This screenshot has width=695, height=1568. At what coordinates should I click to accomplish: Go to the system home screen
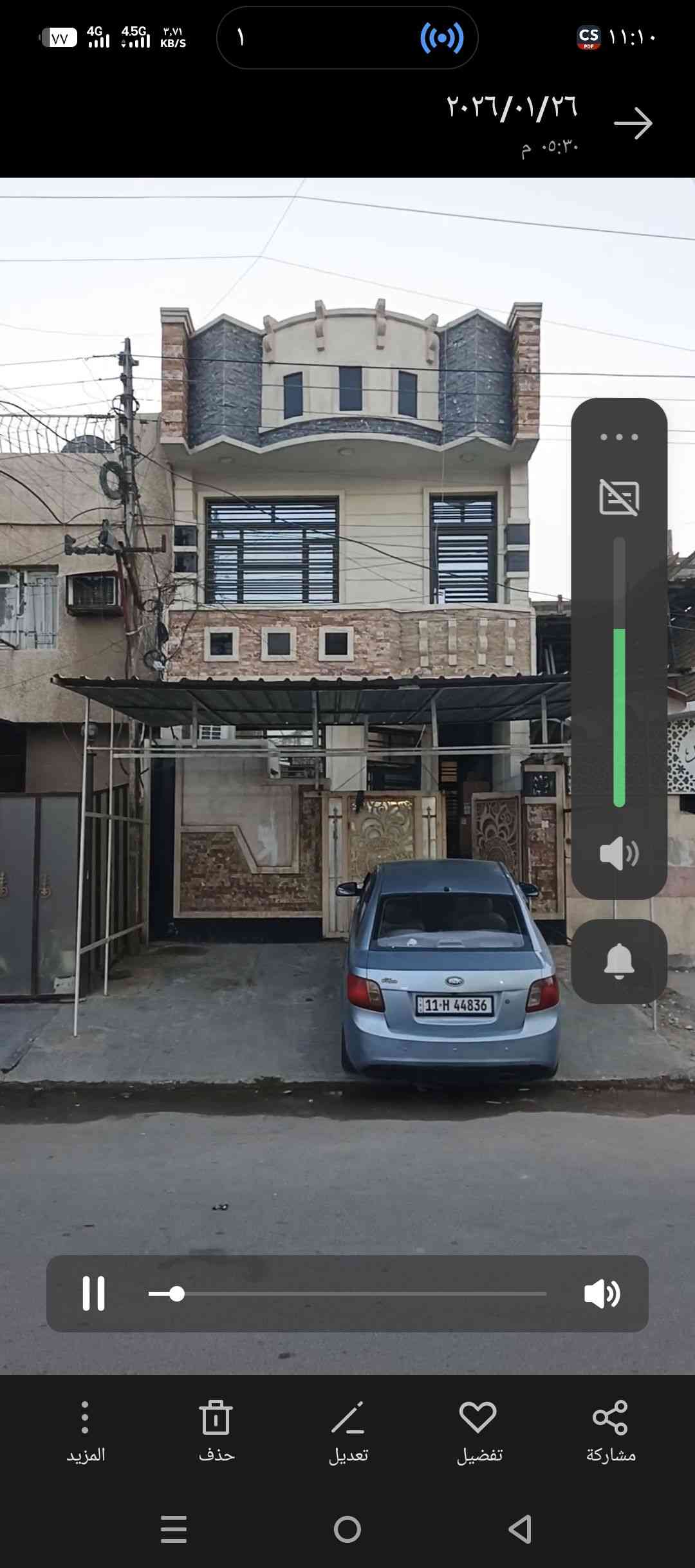pos(347,1529)
